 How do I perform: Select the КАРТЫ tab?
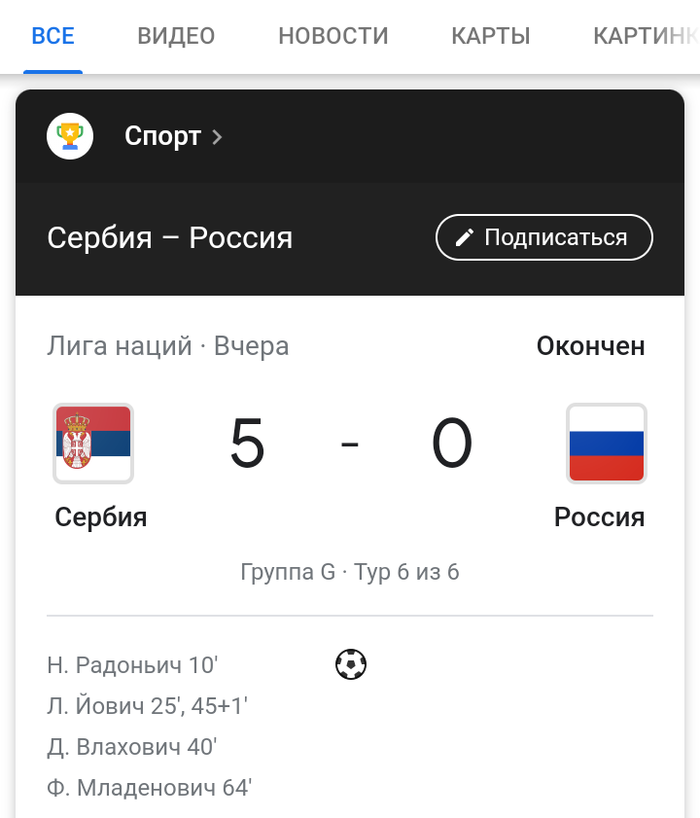point(490,37)
